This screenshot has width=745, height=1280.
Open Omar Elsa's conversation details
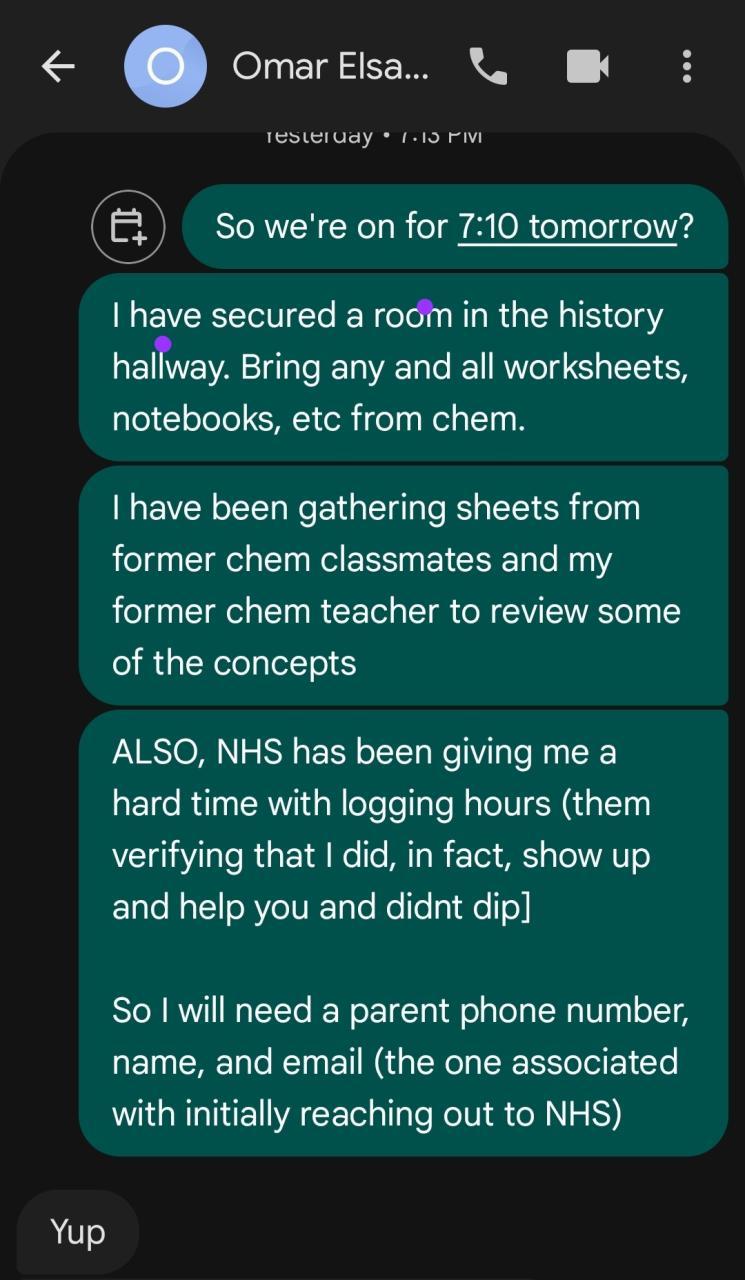click(x=330, y=67)
